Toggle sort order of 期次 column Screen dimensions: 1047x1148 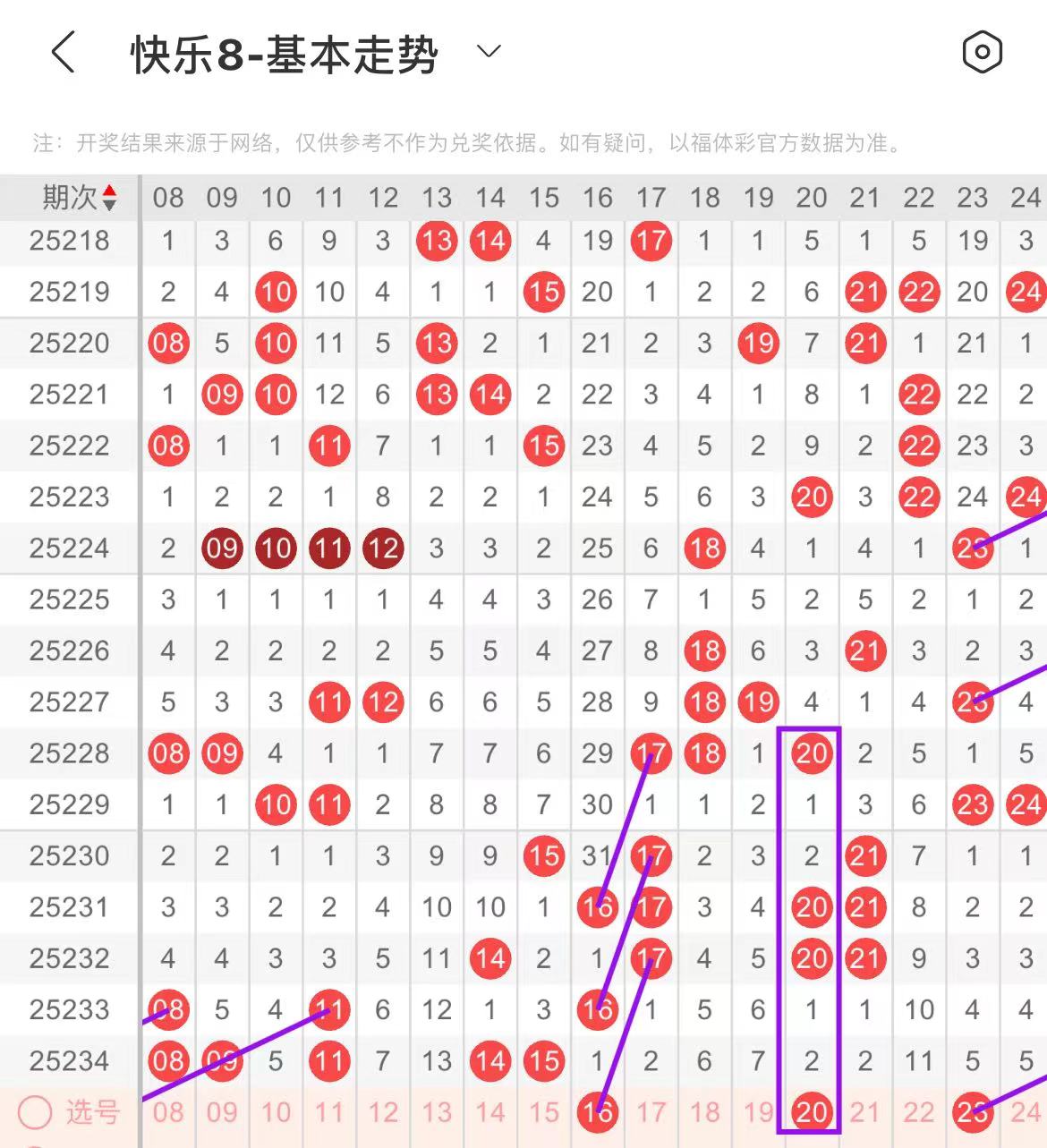pyautogui.click(x=109, y=197)
